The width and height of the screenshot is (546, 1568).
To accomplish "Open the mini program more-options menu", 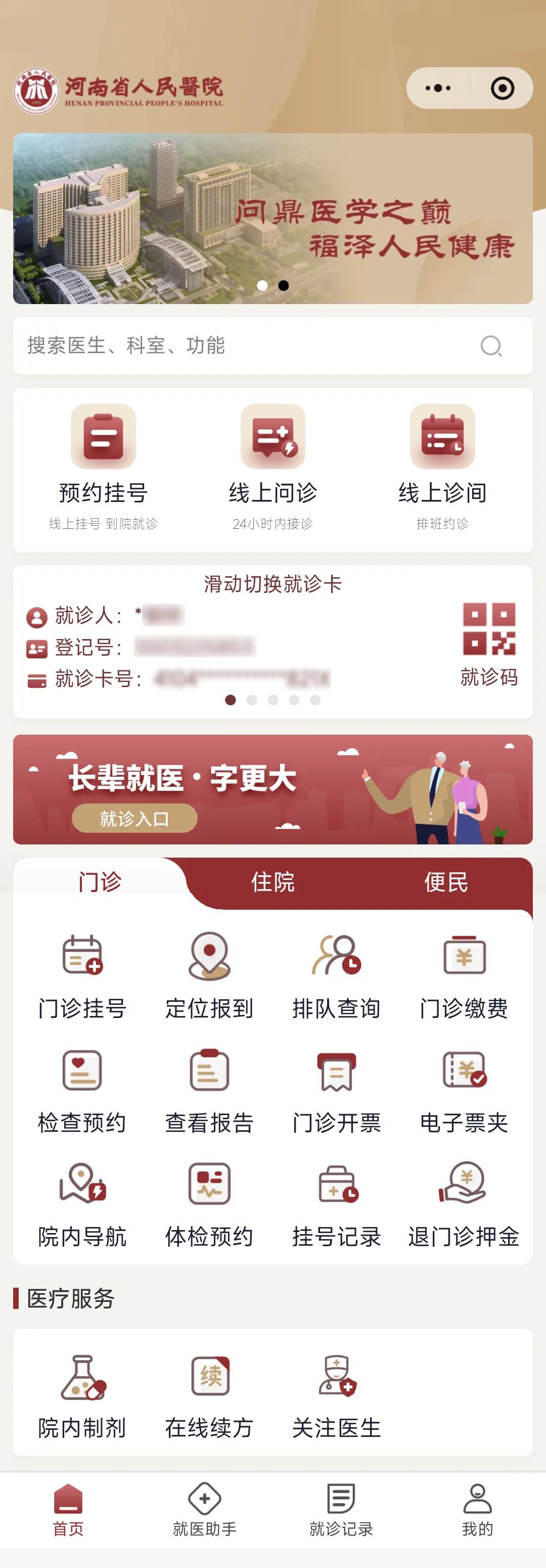I will tap(438, 88).
